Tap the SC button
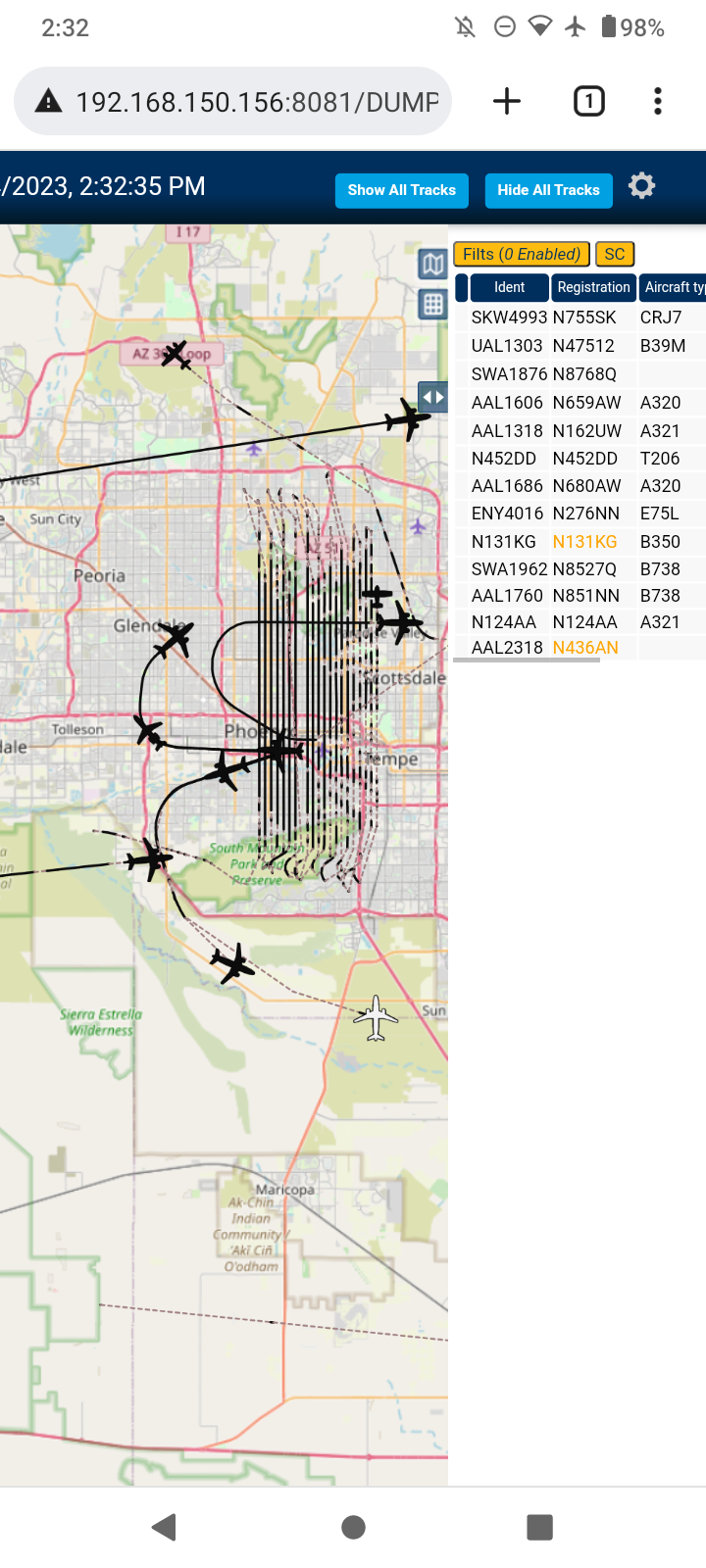706x1568 pixels. (615, 255)
